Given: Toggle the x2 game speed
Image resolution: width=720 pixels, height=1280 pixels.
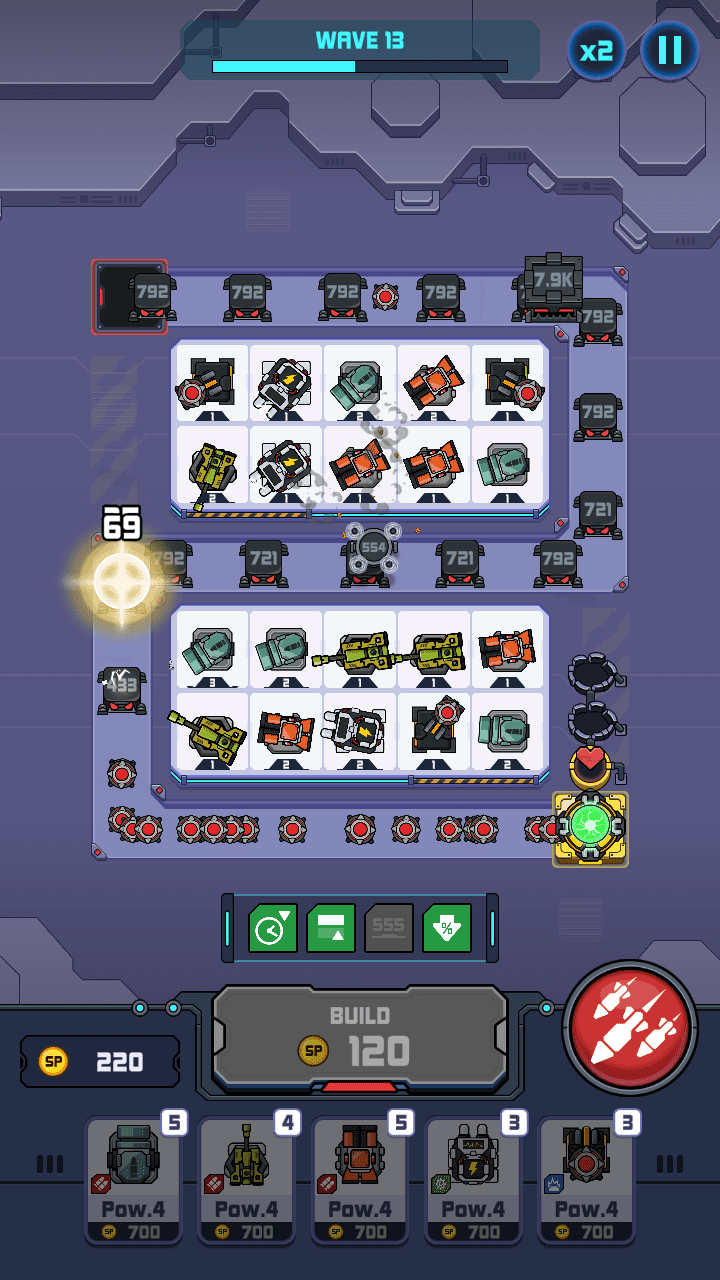Looking at the screenshot, I should [x=596, y=50].
